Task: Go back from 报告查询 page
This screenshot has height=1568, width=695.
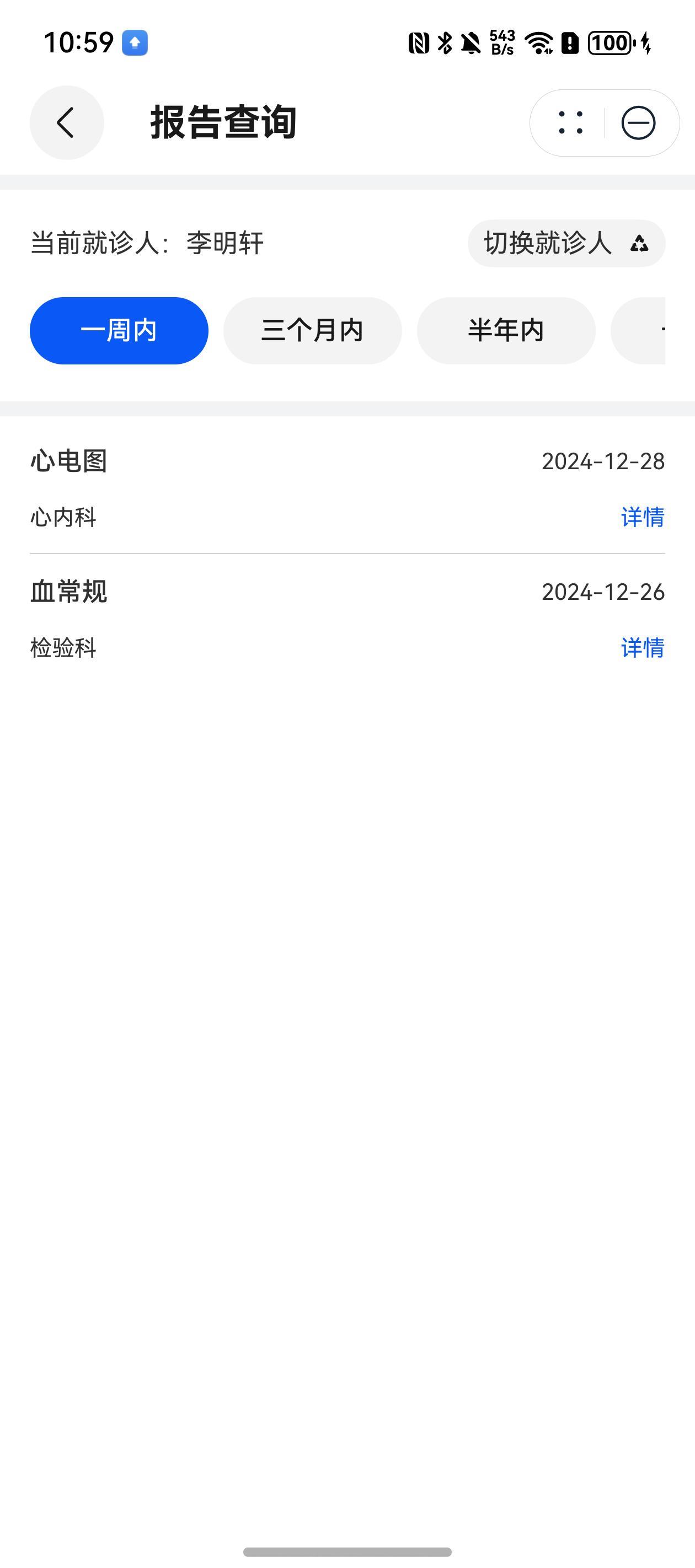Action: point(66,122)
